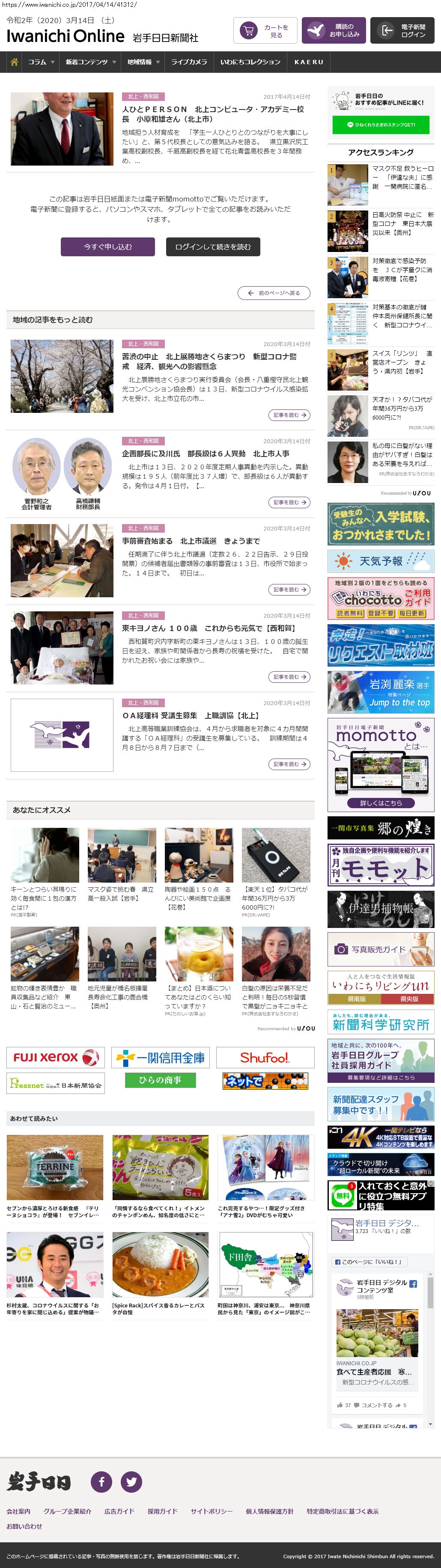
Task: Open the Twitter icon in footer
Action: click(131, 1481)
